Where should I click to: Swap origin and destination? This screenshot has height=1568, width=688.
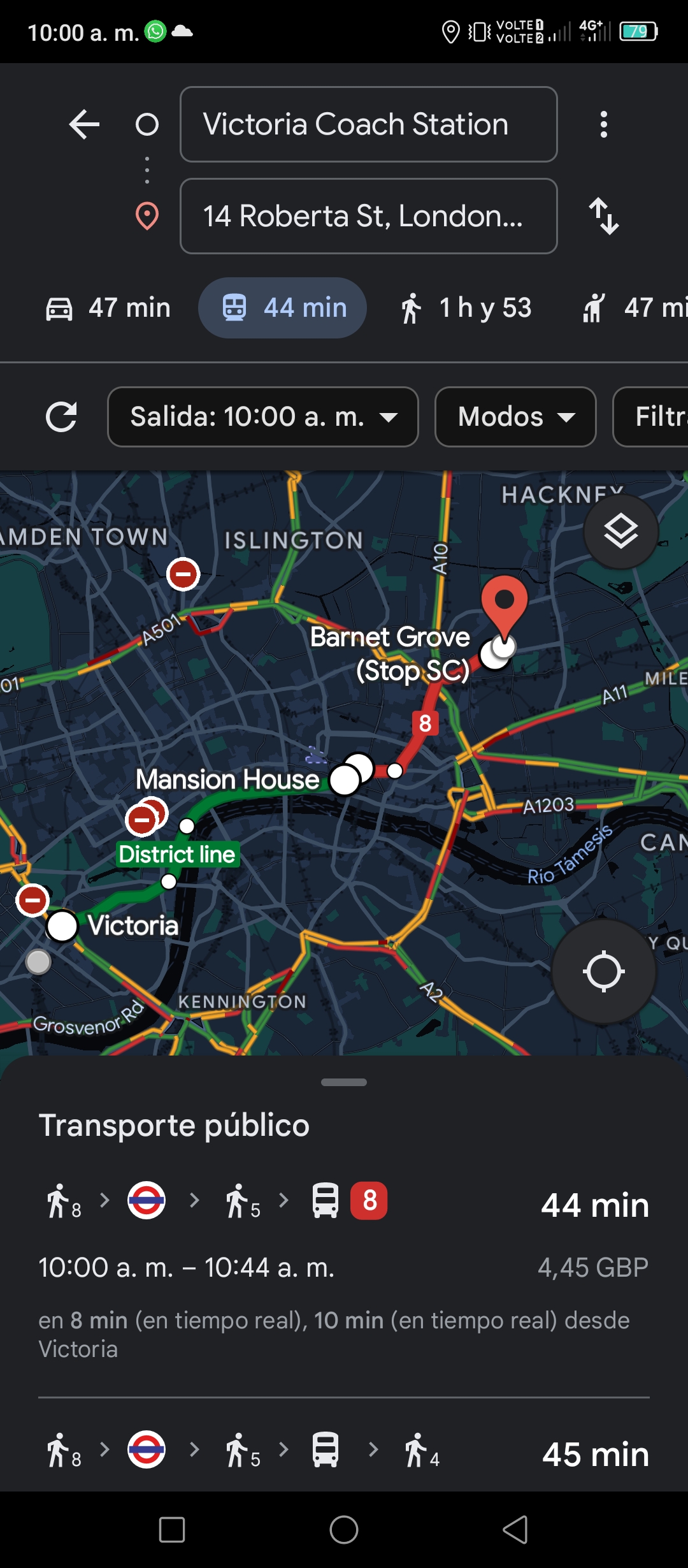pos(604,216)
